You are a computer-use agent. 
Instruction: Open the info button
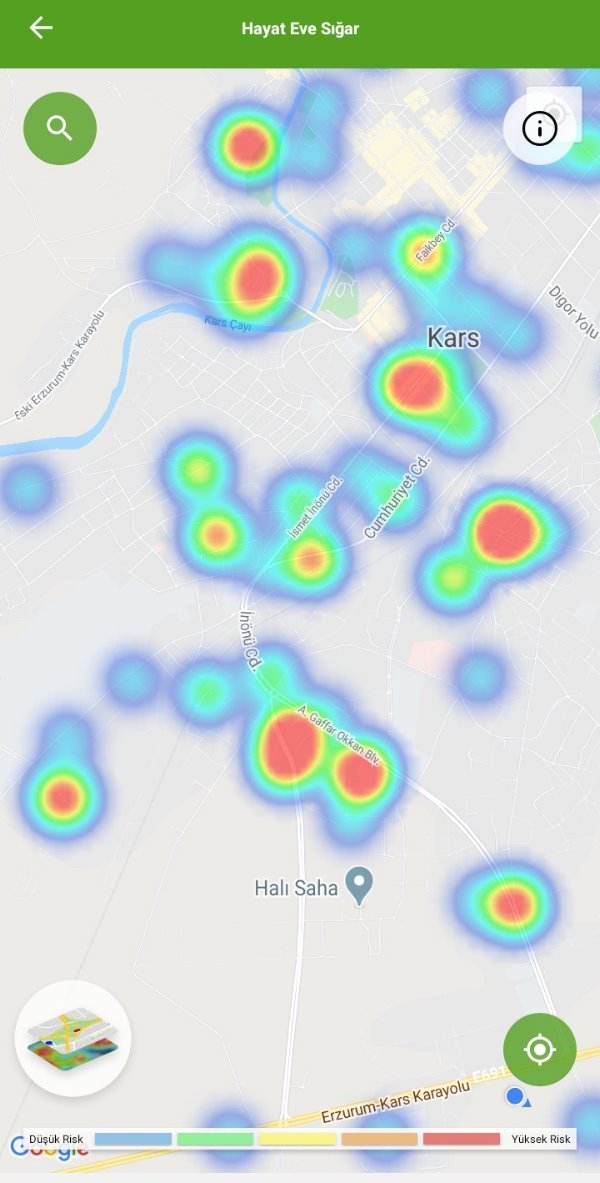(540, 128)
